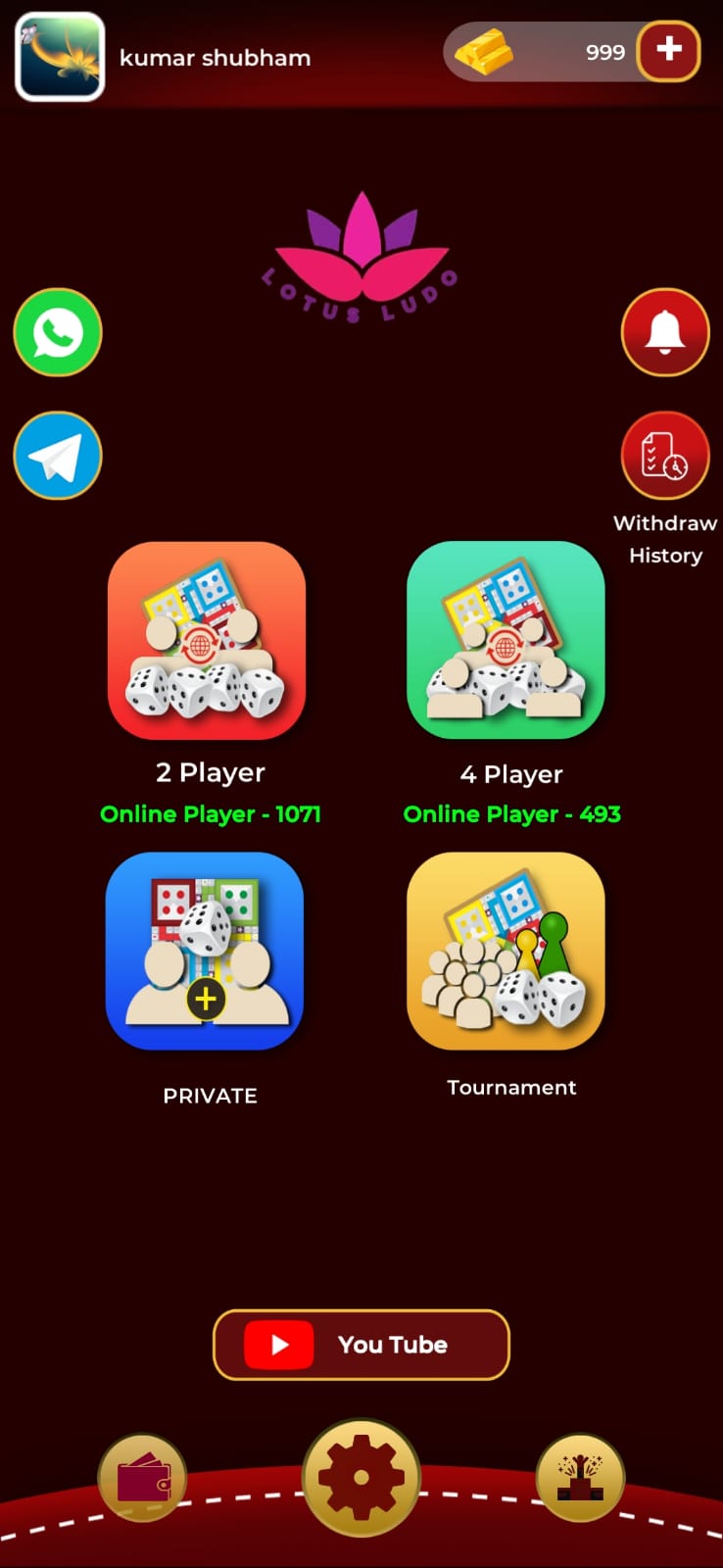
Task: Open WhatsApp support icon
Action: 57,332
